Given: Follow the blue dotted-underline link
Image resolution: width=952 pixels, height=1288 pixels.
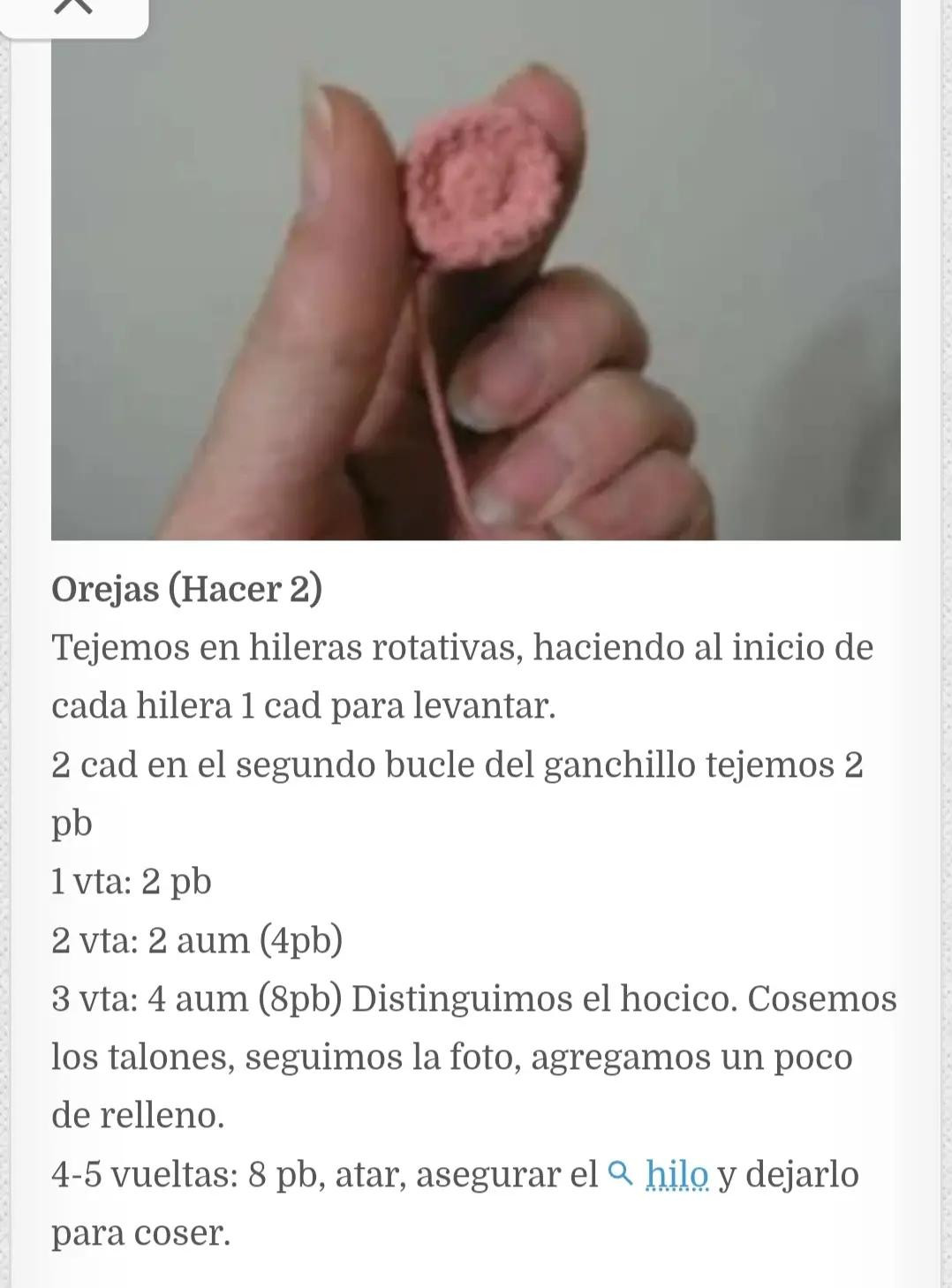Looking at the screenshot, I should pyautogui.click(x=676, y=1173).
